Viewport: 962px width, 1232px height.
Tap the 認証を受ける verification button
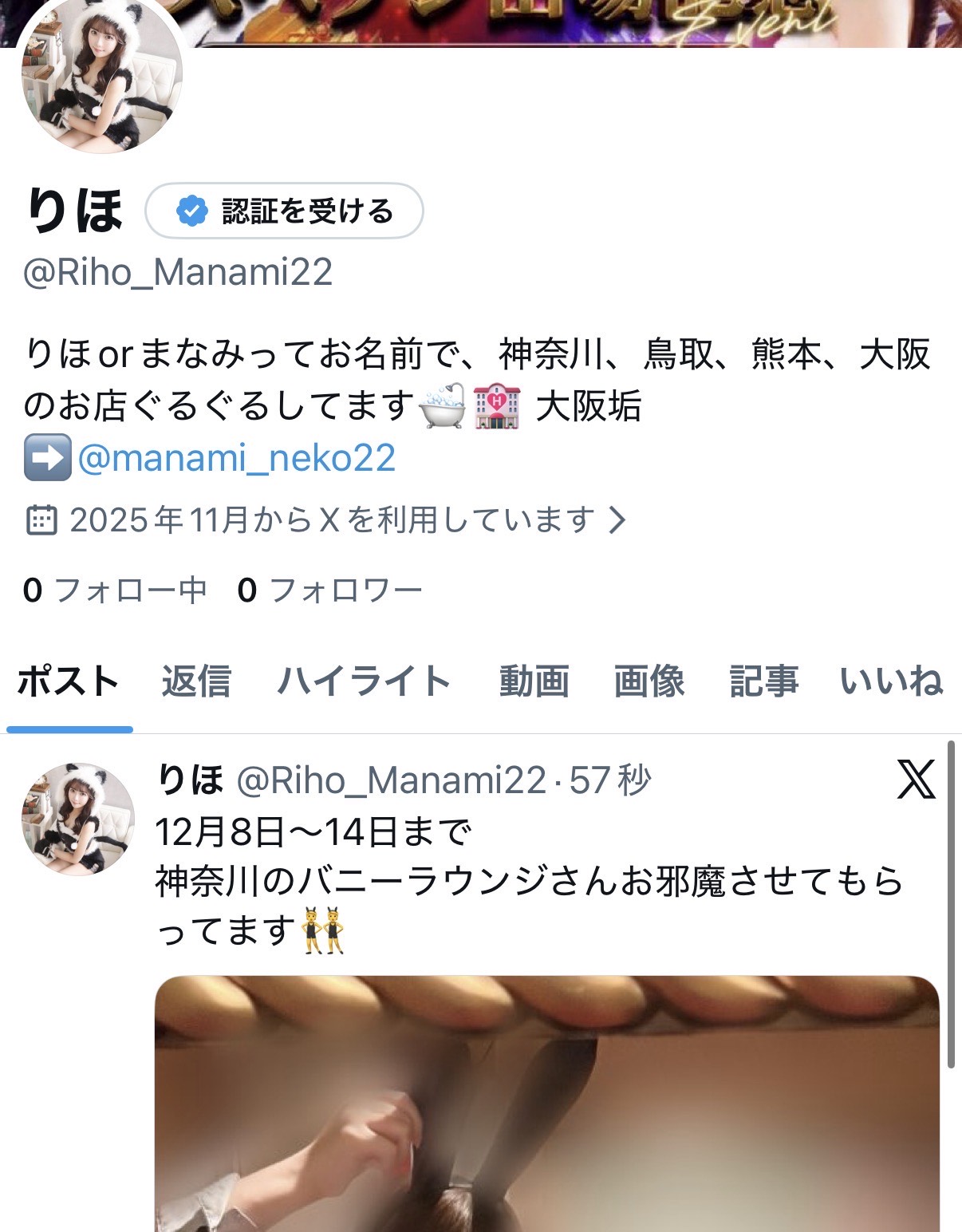284,211
